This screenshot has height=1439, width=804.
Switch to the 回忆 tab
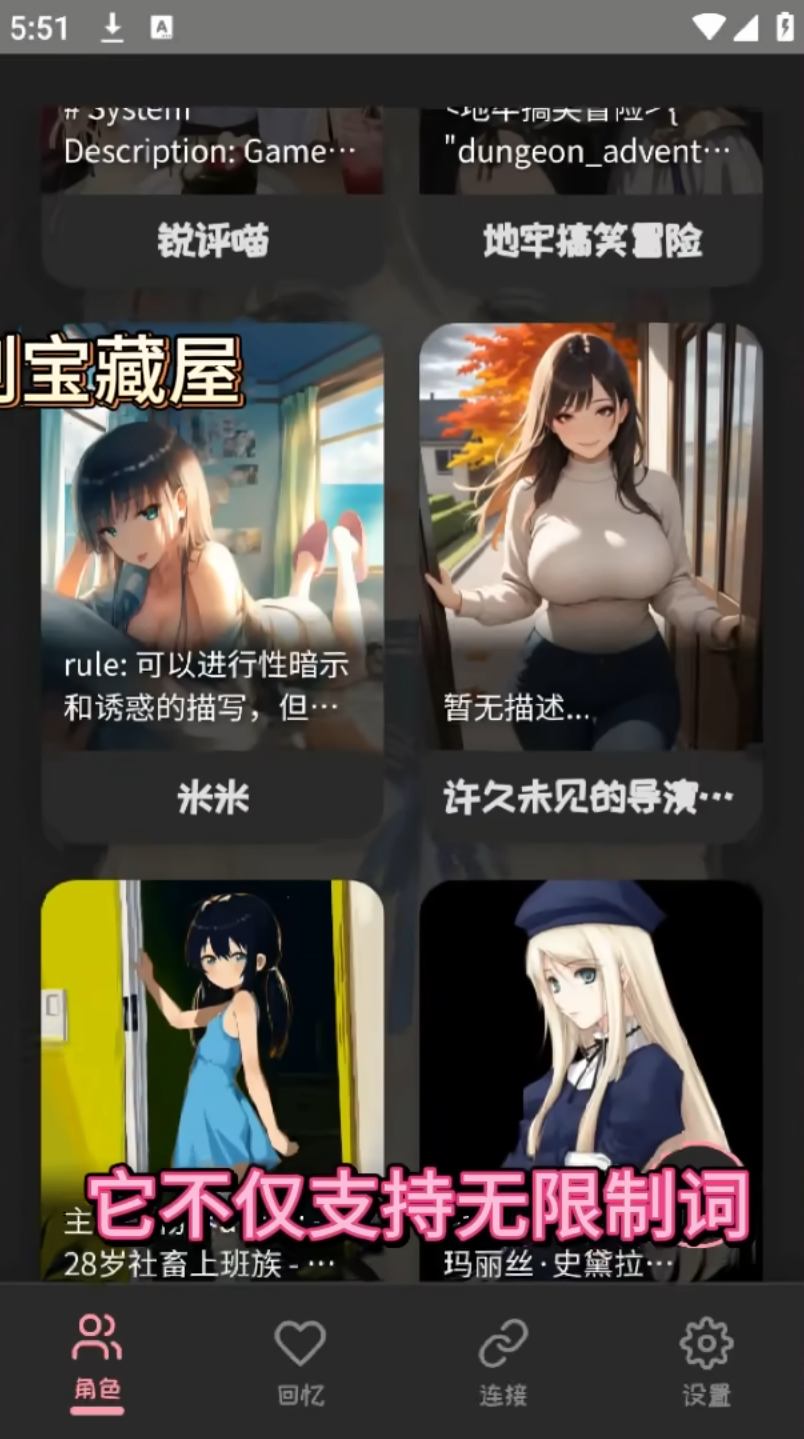tap(300, 1360)
